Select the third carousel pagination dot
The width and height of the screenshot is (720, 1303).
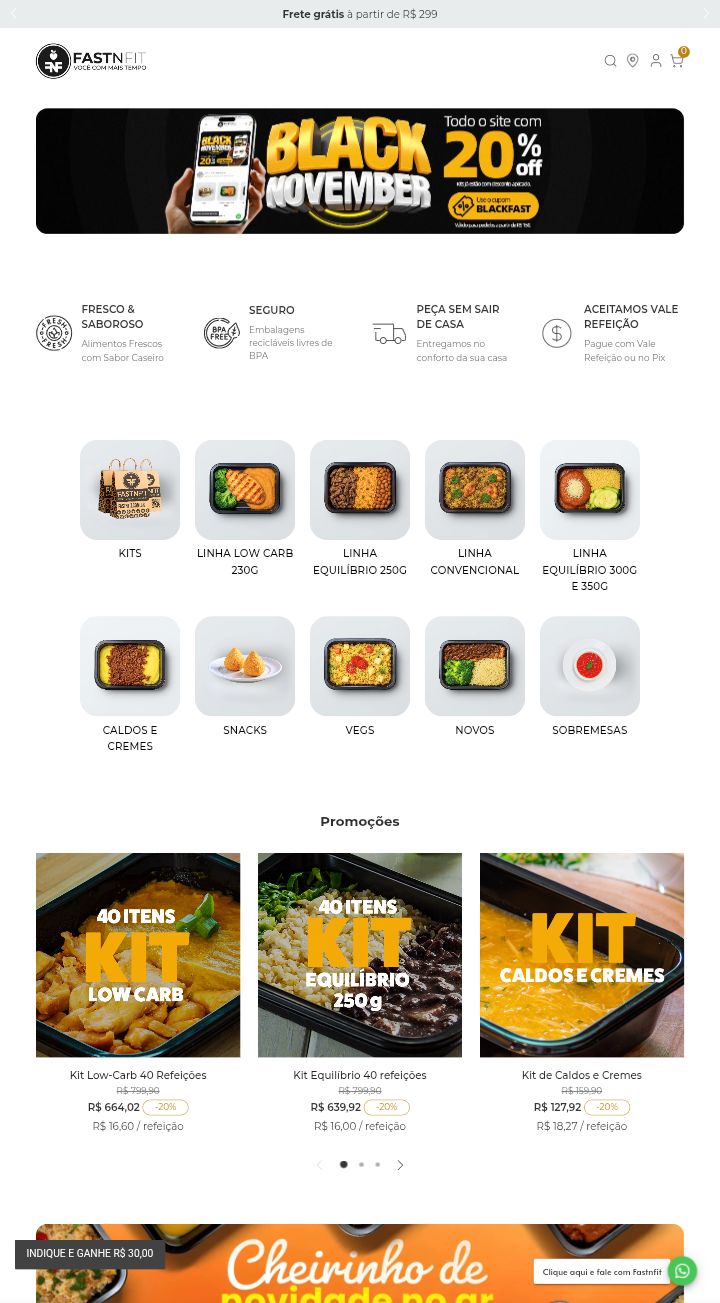tap(378, 1164)
